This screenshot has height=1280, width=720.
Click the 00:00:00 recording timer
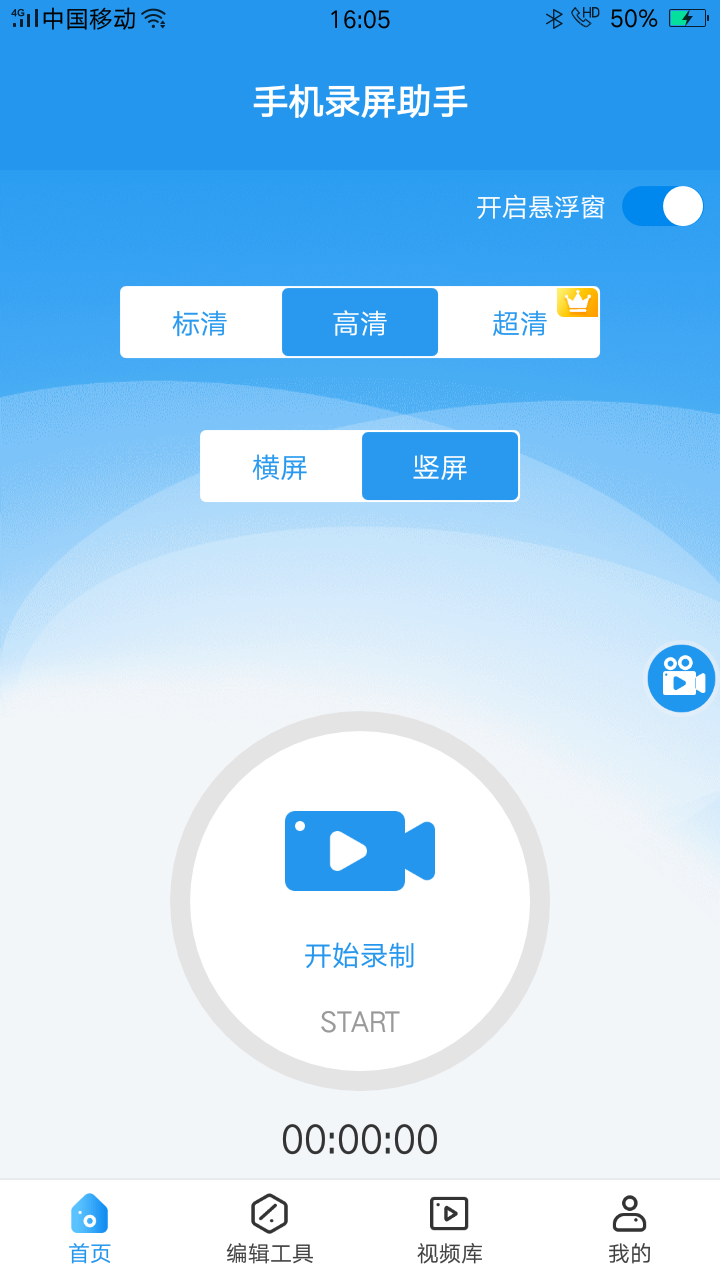coord(359,1139)
